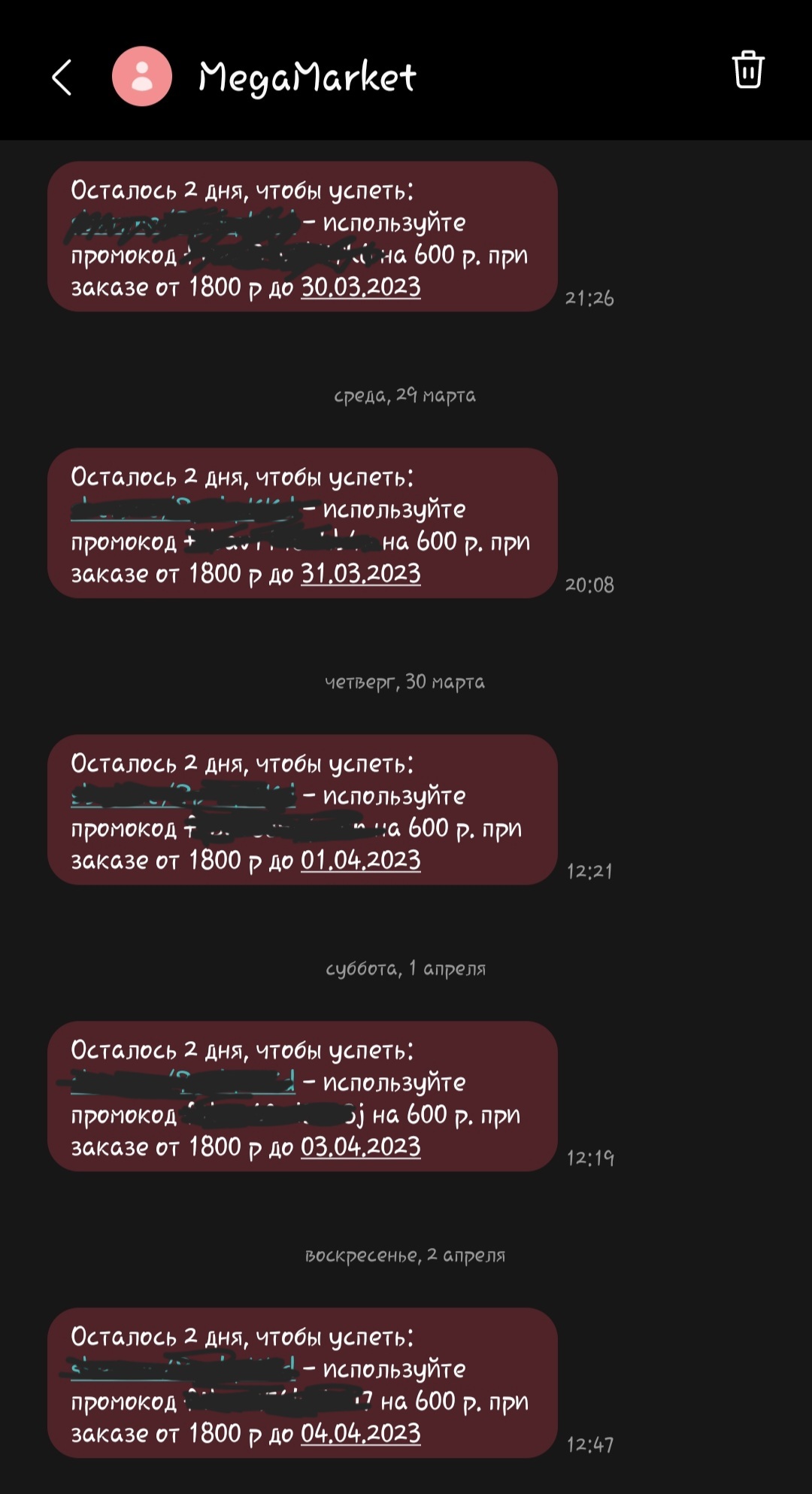Tap the underlined date 30.03.2023
This screenshot has height=1494, width=812.
360,287
